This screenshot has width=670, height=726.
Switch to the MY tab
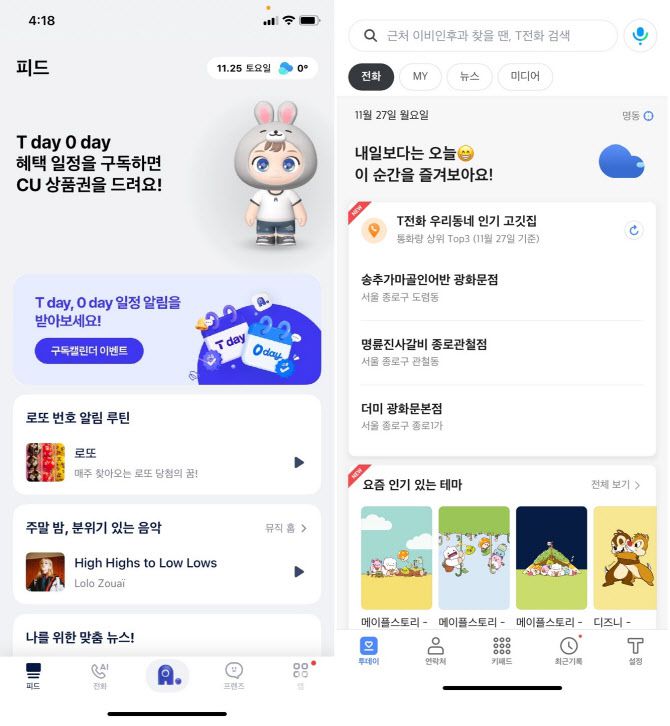coord(420,77)
